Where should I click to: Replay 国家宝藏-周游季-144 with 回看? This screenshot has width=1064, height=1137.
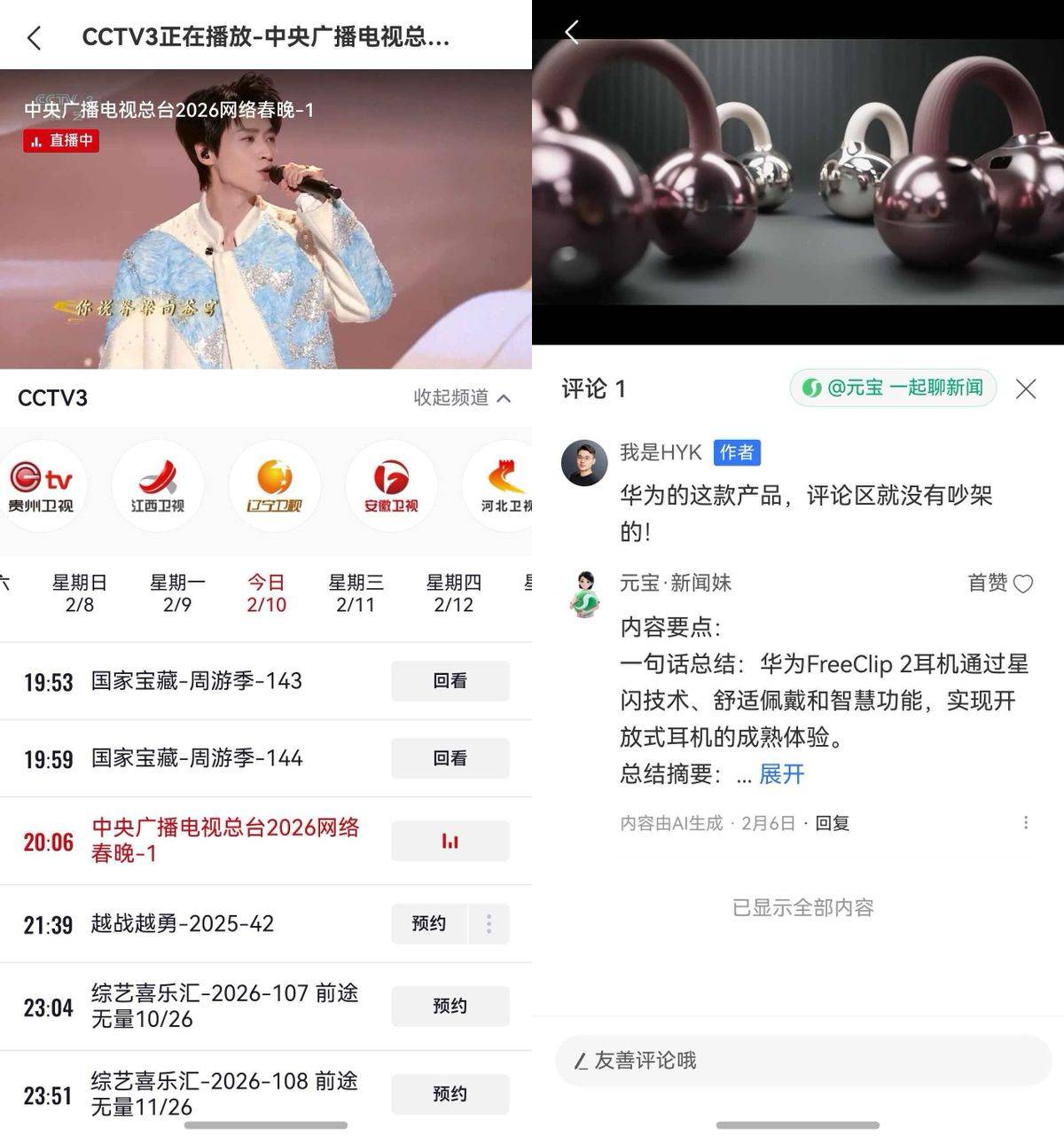pos(450,758)
